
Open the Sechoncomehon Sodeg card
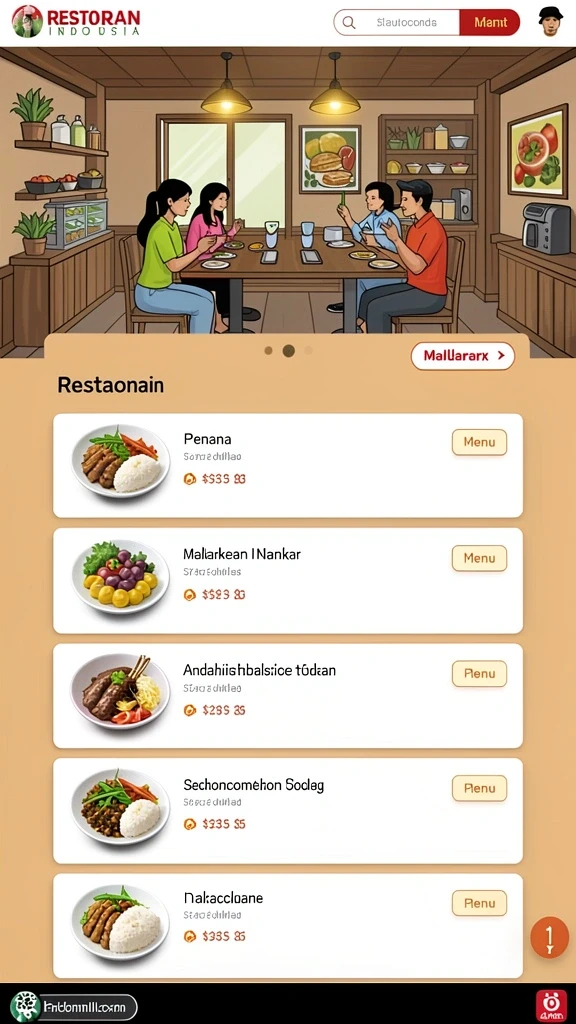point(288,811)
